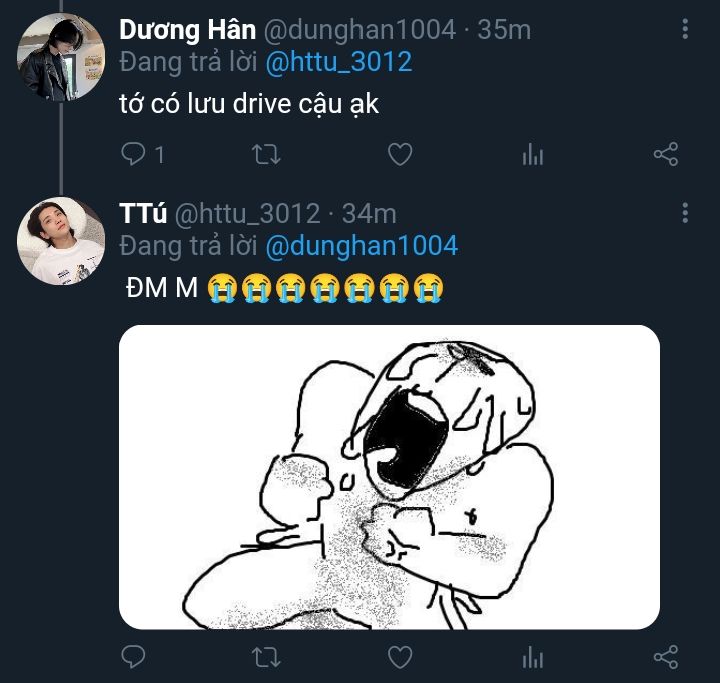Retweet Dương Hân's tweet
Viewport: 720px width, 683px height.
pyautogui.click(x=266, y=154)
